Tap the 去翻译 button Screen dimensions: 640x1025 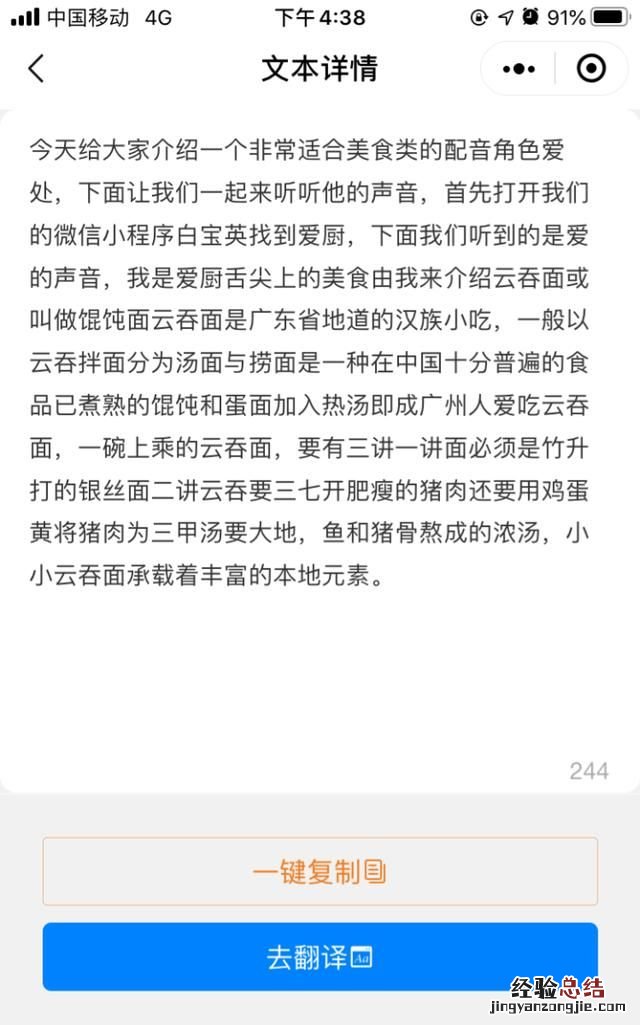pyautogui.click(x=320, y=957)
